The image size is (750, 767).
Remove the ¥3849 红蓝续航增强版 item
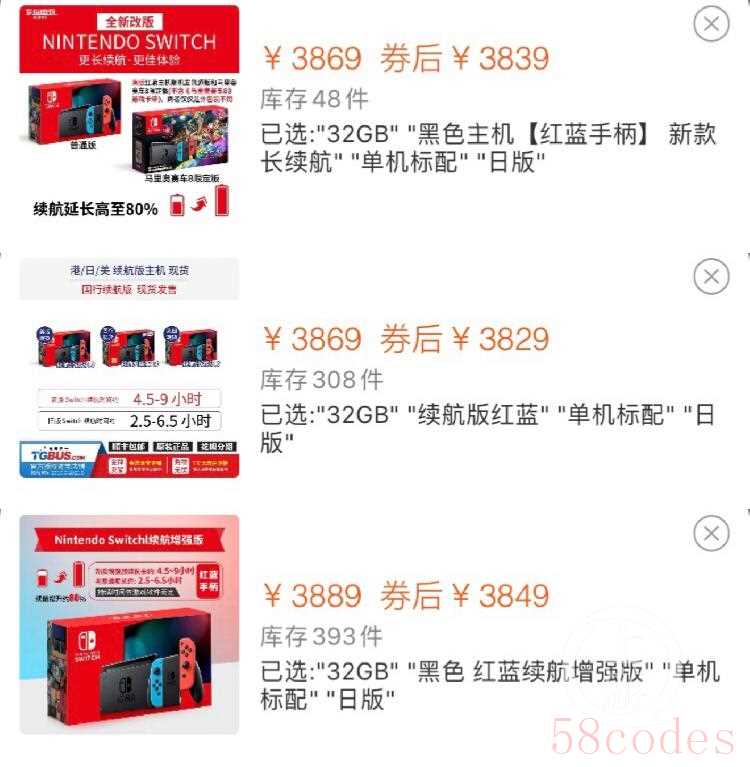click(711, 533)
